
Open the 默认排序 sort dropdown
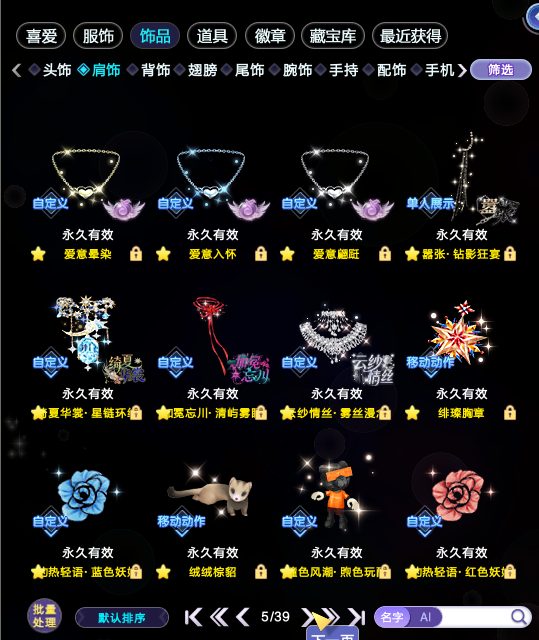pos(122,618)
